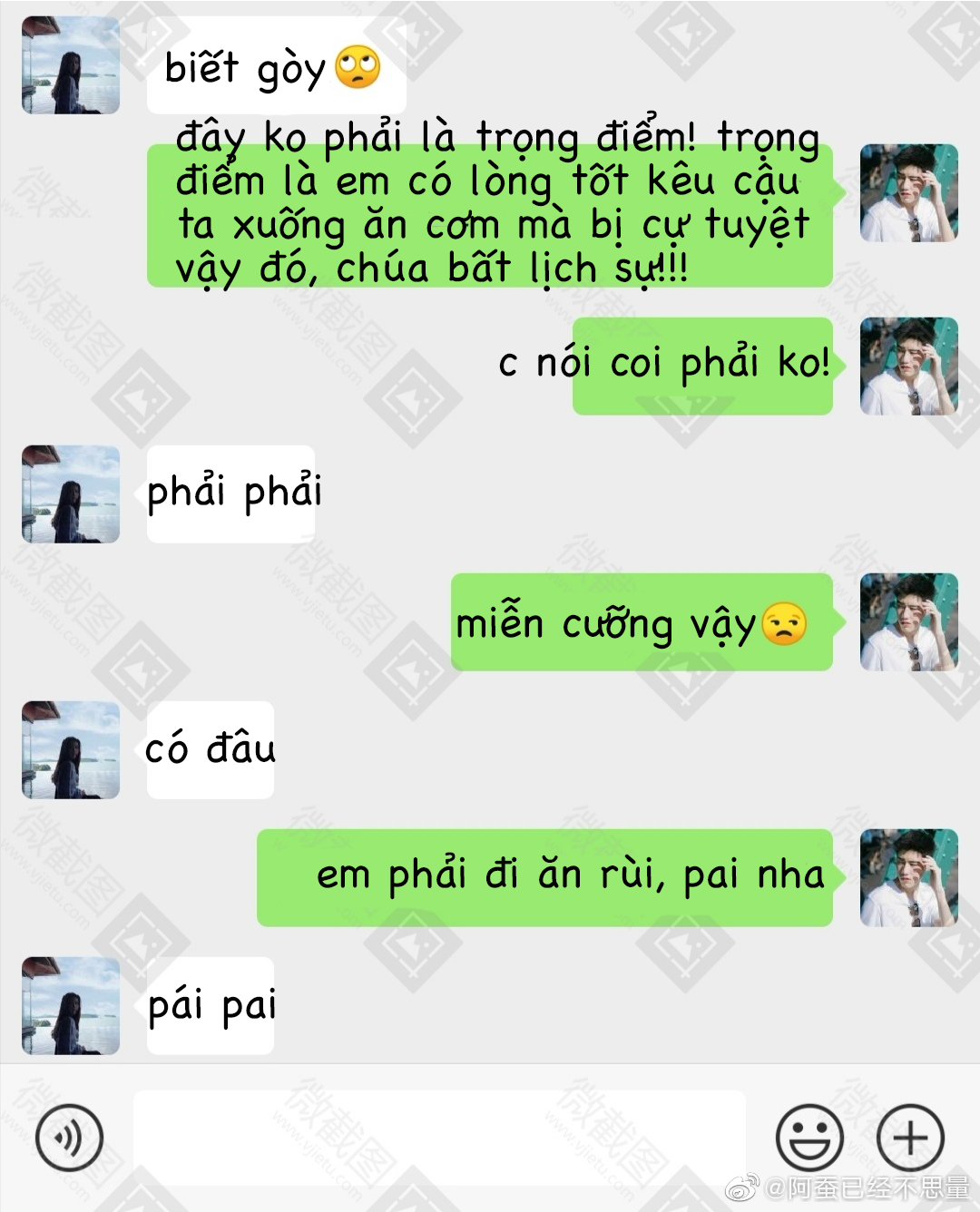
Task: Open the plus attachments menu
Action: click(x=910, y=1137)
